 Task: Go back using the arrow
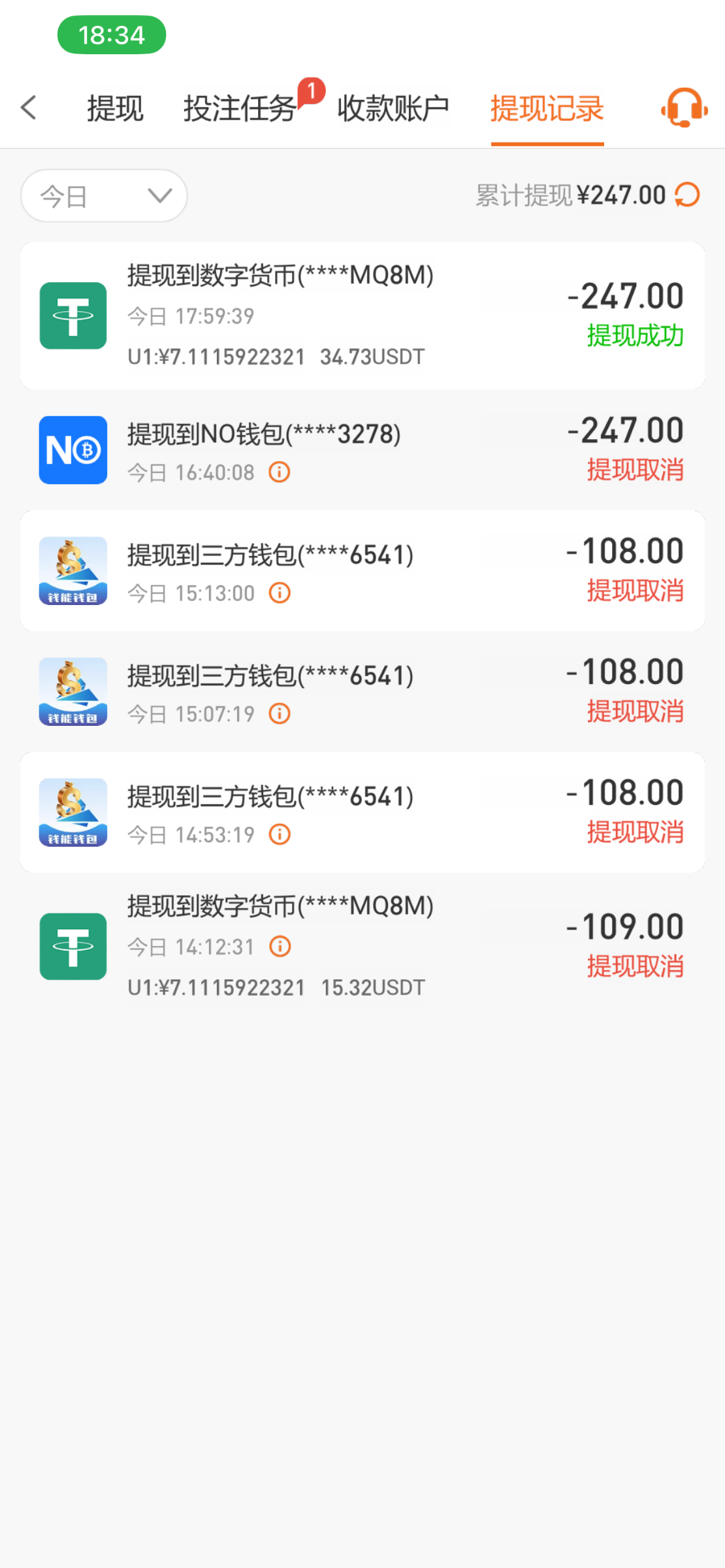click(29, 108)
